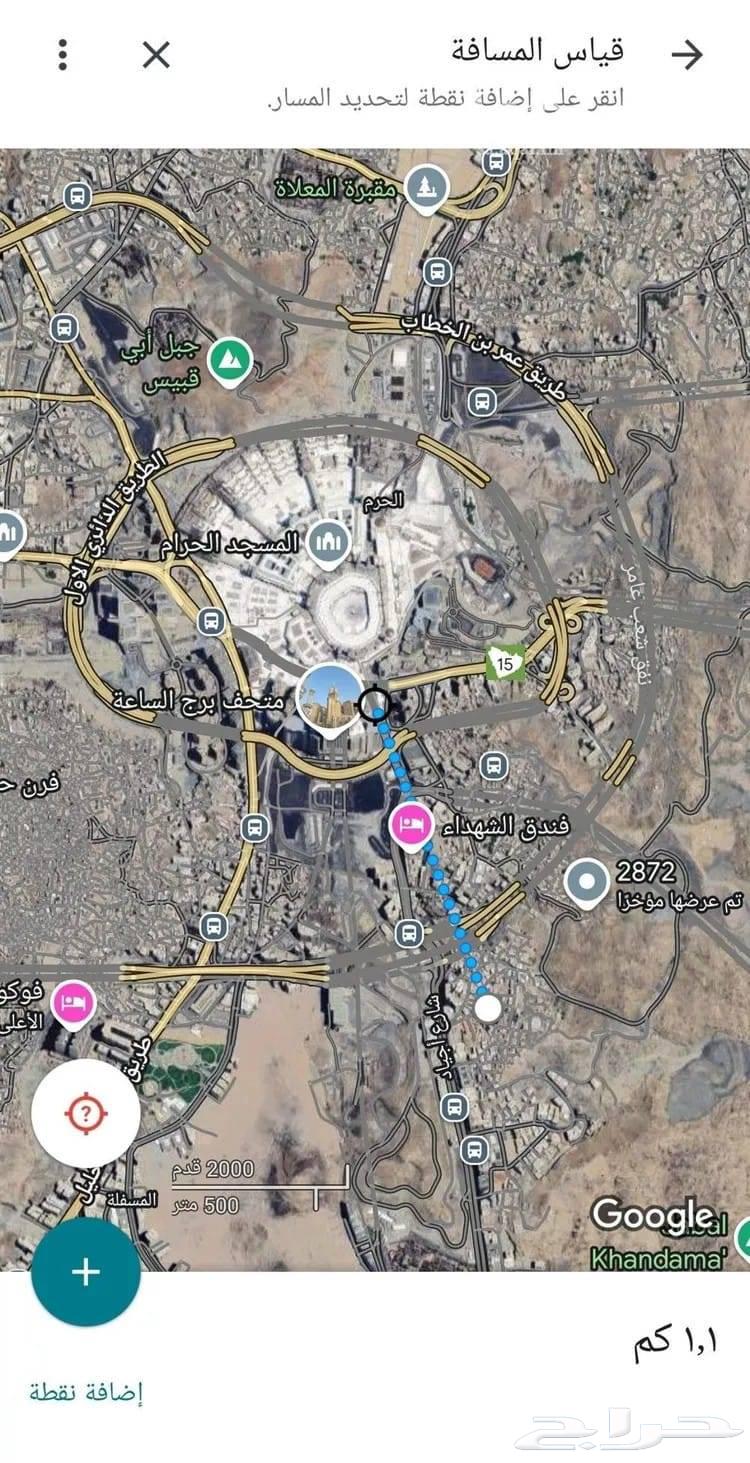Open the المسجد الحرام map pin

tap(329, 542)
